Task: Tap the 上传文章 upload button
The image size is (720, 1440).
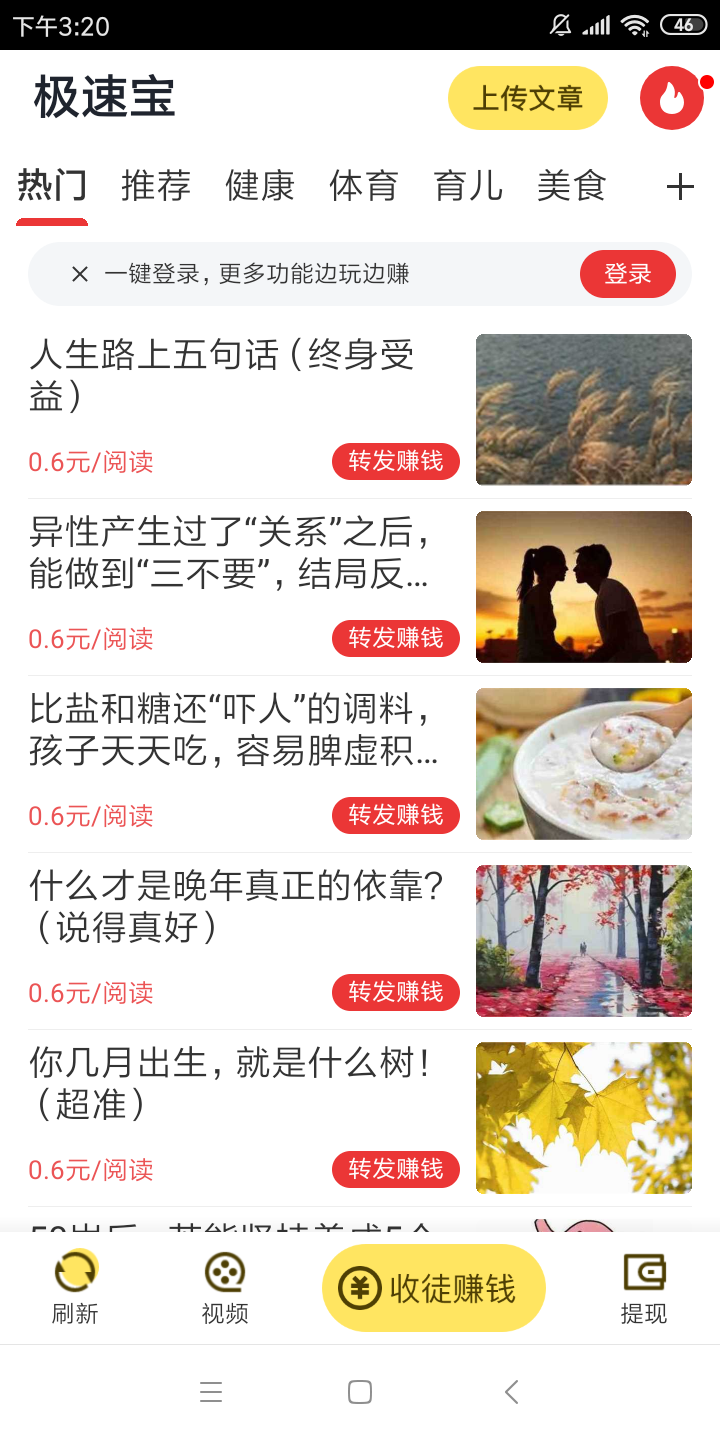Action: 527,98
